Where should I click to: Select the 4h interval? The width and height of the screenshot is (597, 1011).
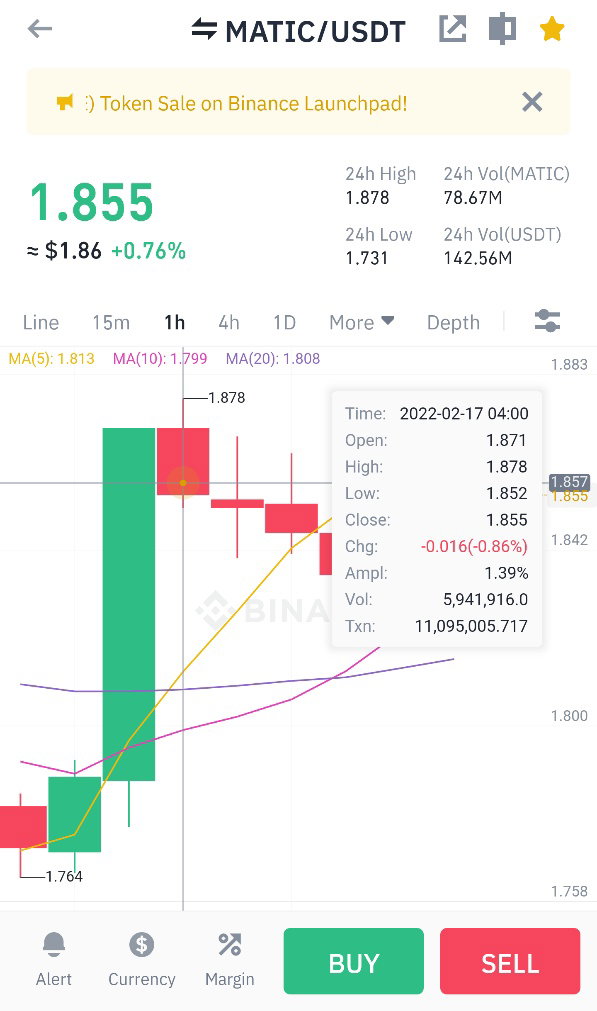tap(229, 322)
